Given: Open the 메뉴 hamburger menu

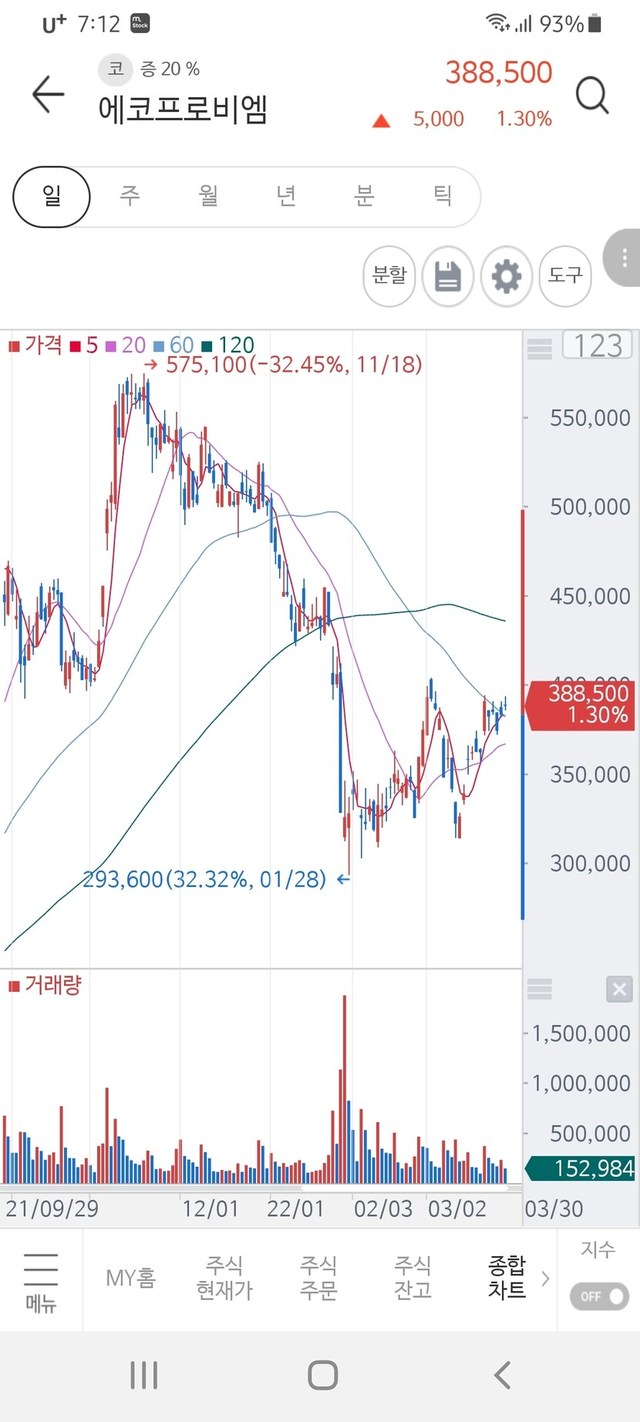Looking at the screenshot, I should tap(41, 1282).
